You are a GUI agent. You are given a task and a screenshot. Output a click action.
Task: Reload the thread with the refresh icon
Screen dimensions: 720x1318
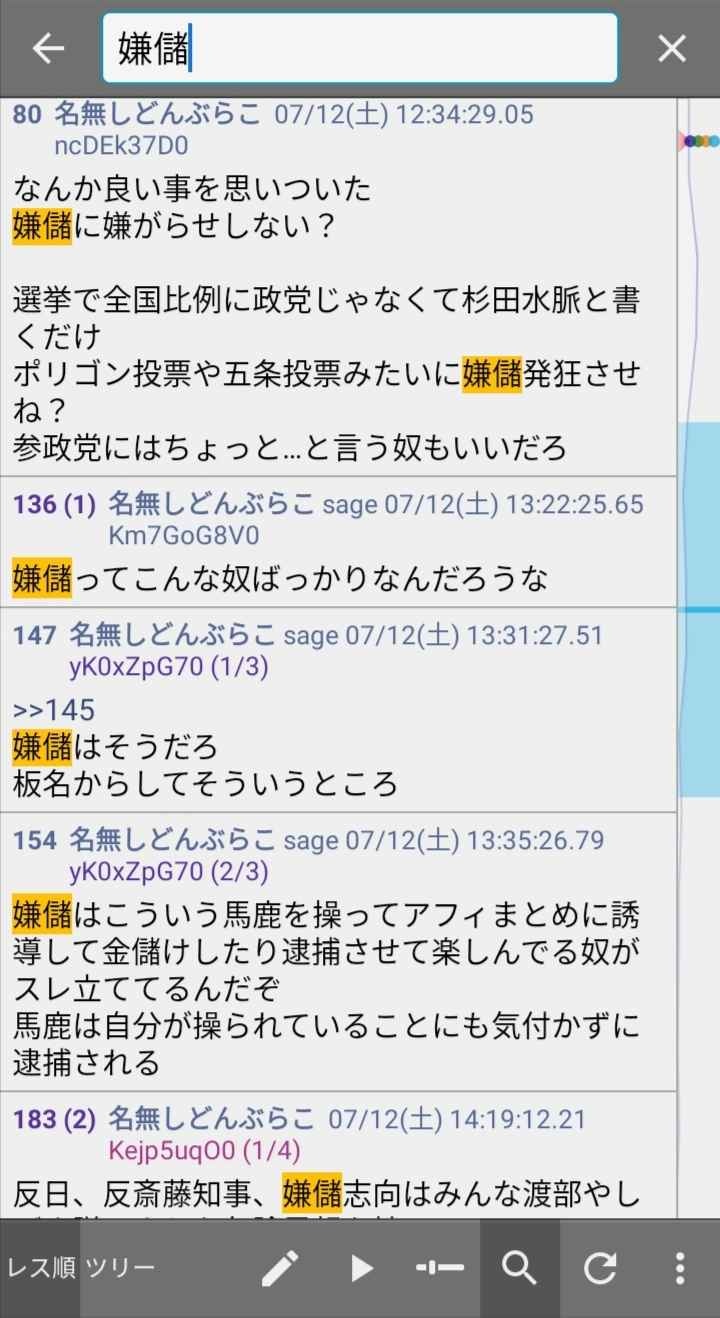600,1269
